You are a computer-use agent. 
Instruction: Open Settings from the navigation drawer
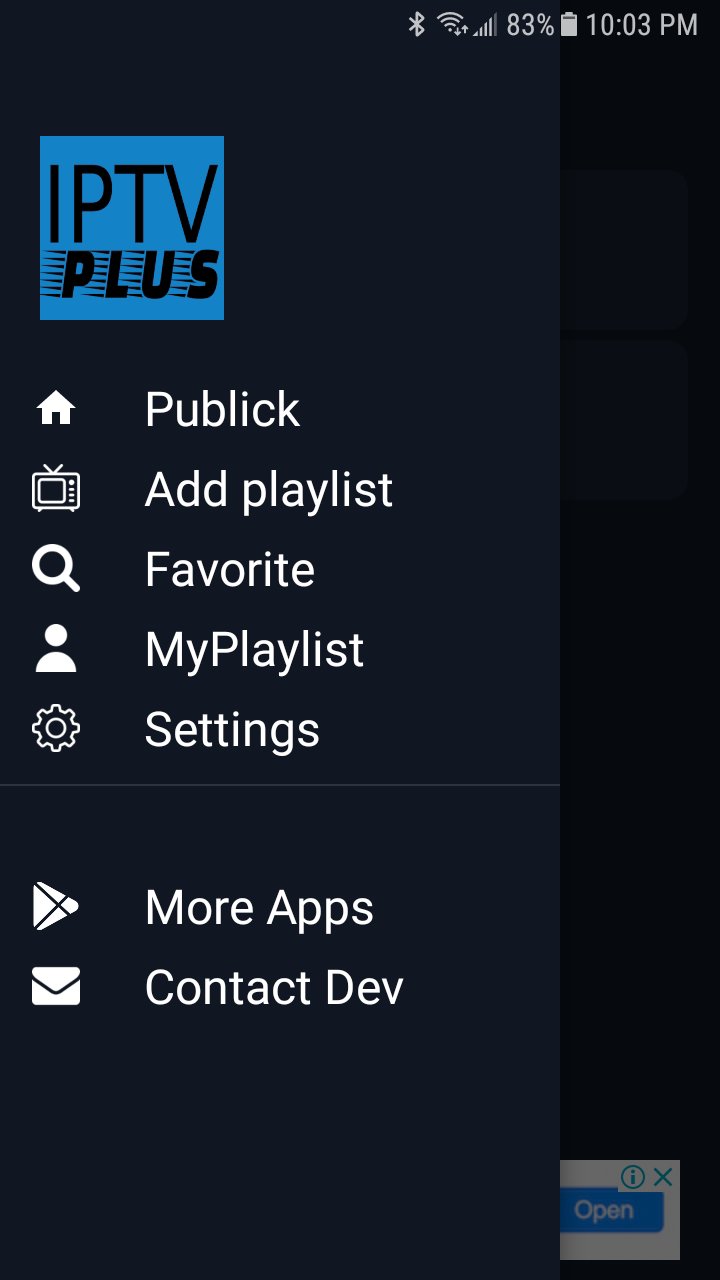tap(231, 729)
